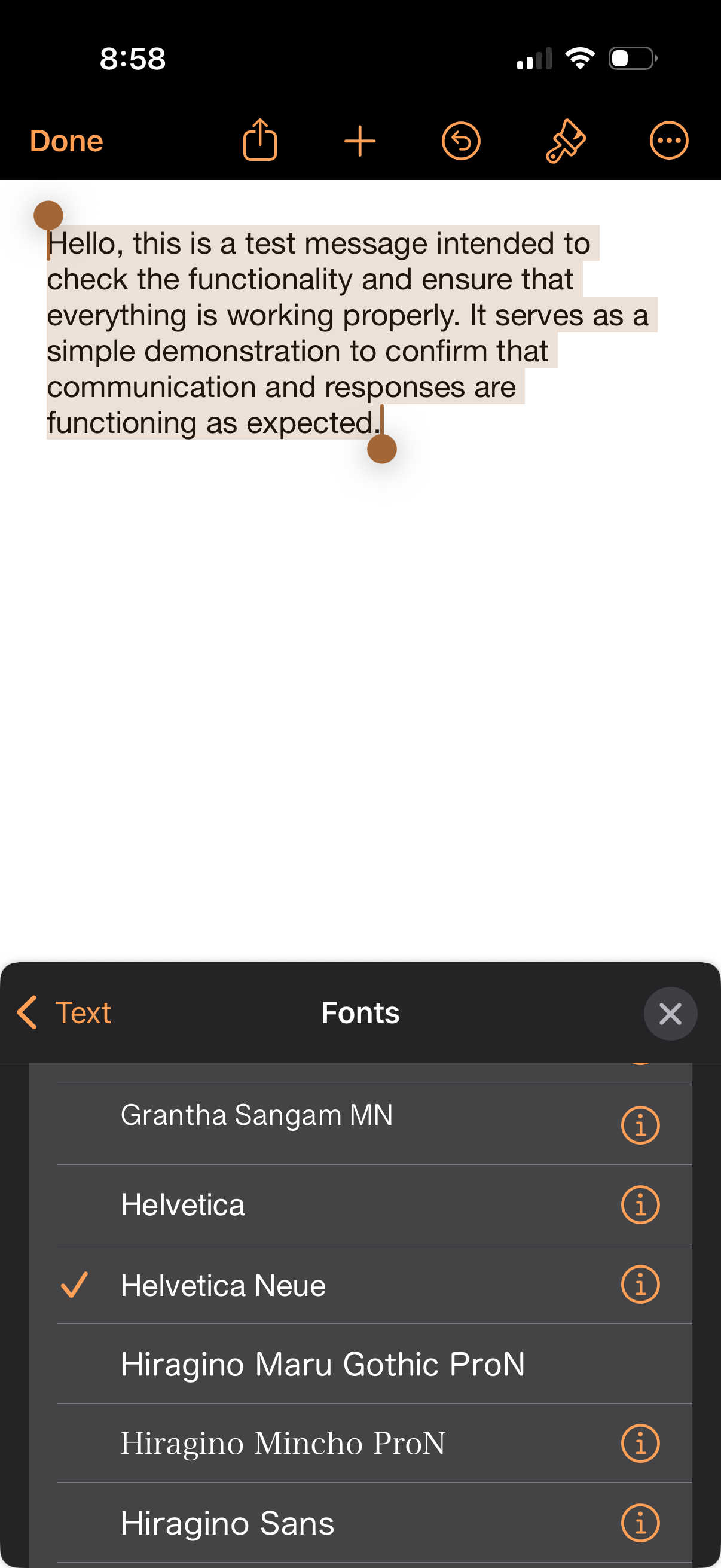Choose the Helvetica font

pyautogui.click(x=182, y=1204)
